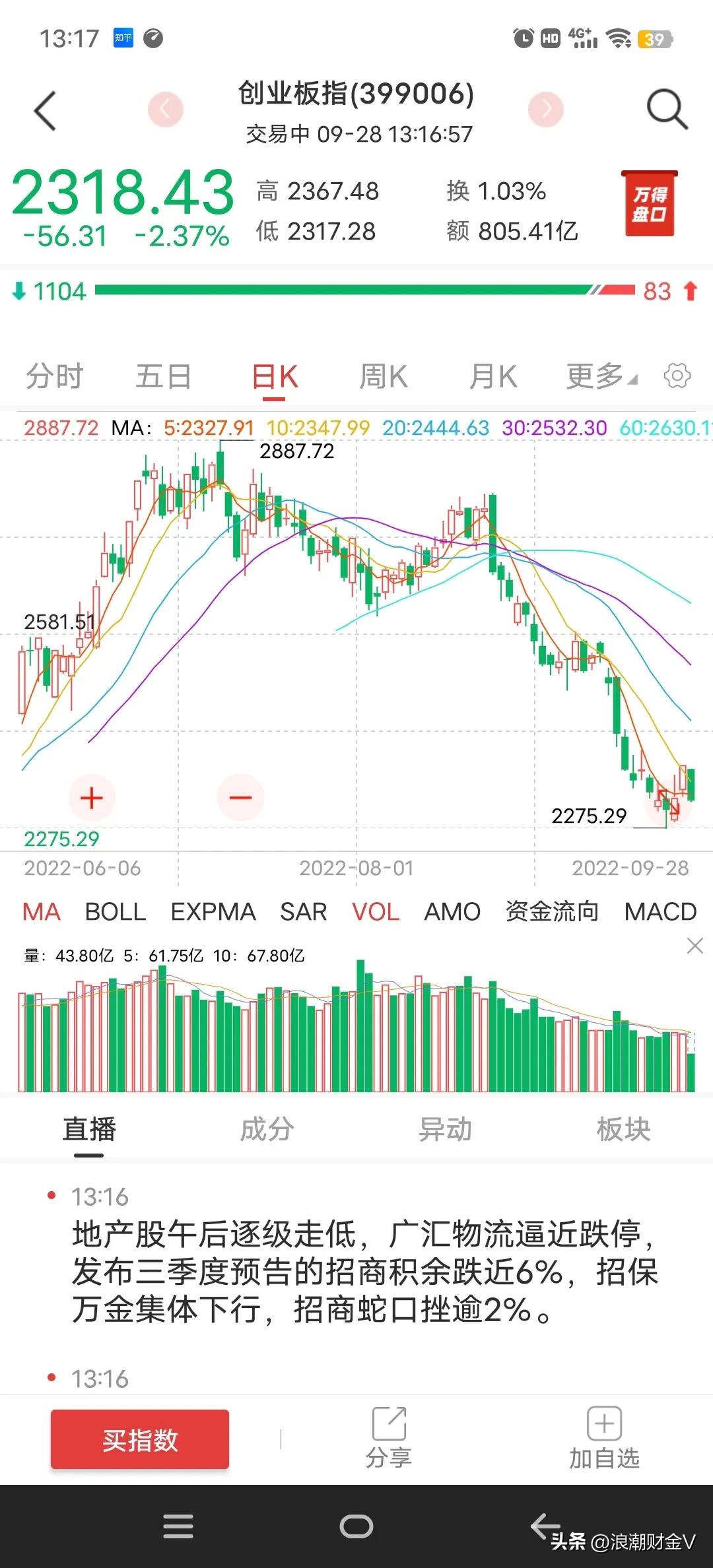
Task: Switch to the previous index
Action: coord(165,109)
